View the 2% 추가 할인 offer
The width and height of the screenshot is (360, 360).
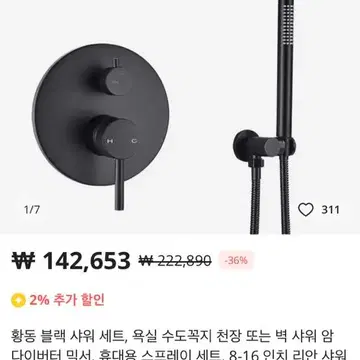pyautogui.click(x=58, y=300)
